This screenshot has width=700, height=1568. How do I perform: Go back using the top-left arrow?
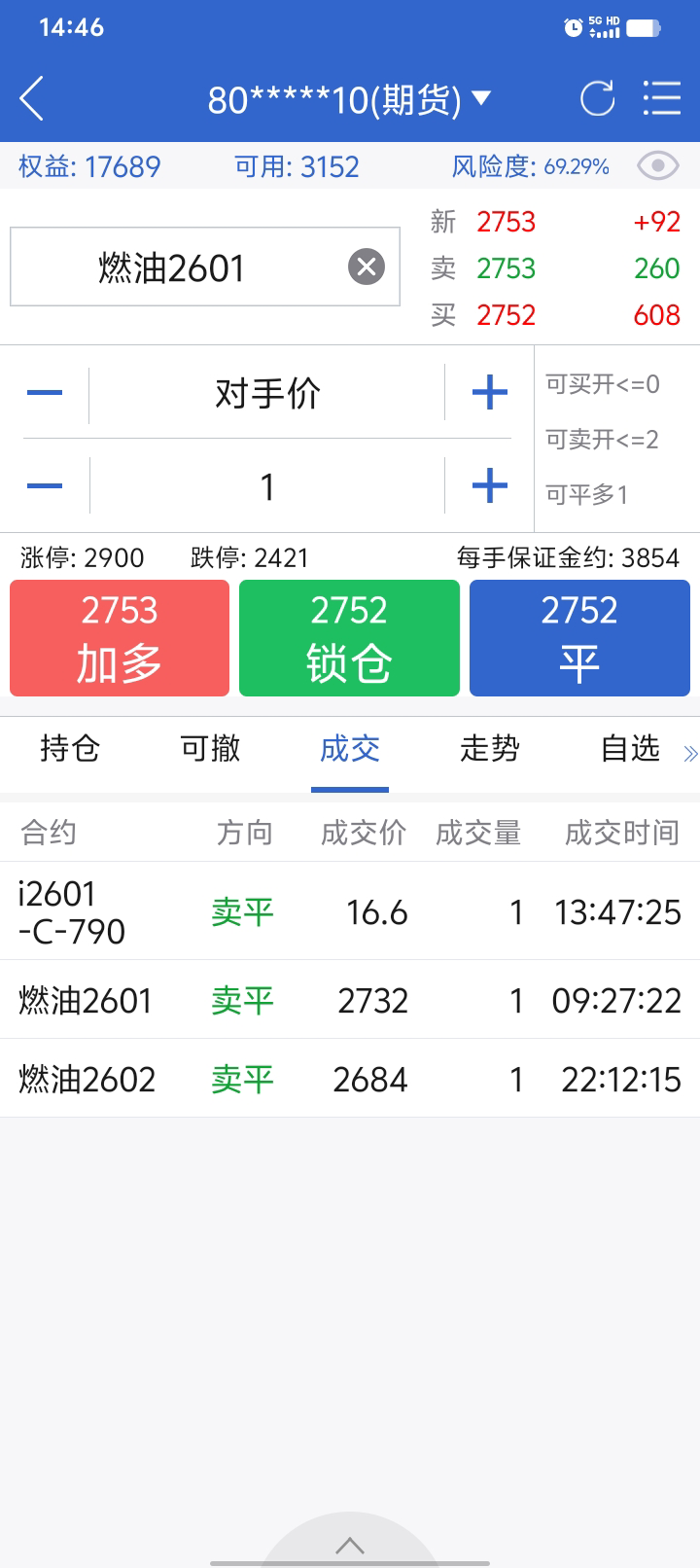pyautogui.click(x=32, y=99)
